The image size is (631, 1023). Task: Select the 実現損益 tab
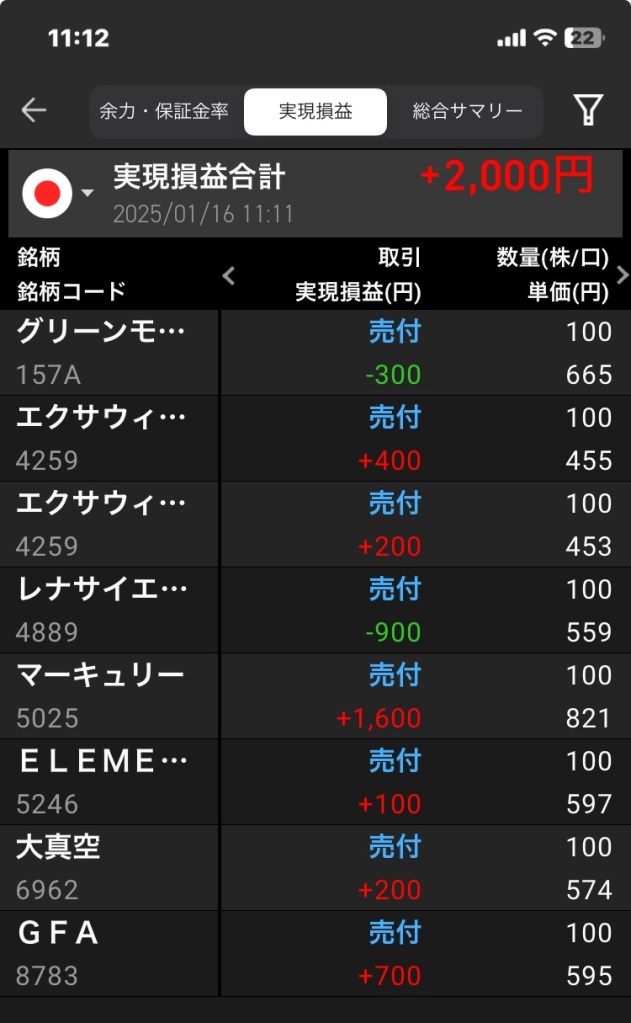point(315,111)
